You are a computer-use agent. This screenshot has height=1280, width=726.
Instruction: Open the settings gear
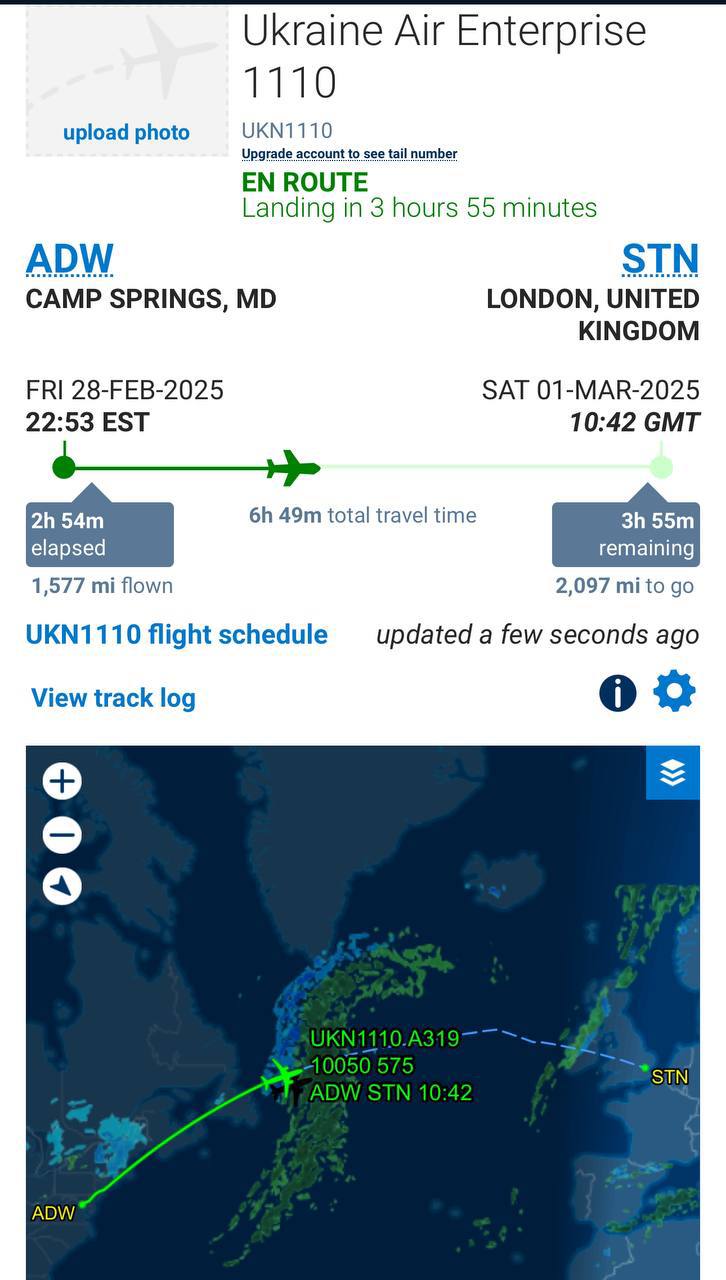[674, 692]
